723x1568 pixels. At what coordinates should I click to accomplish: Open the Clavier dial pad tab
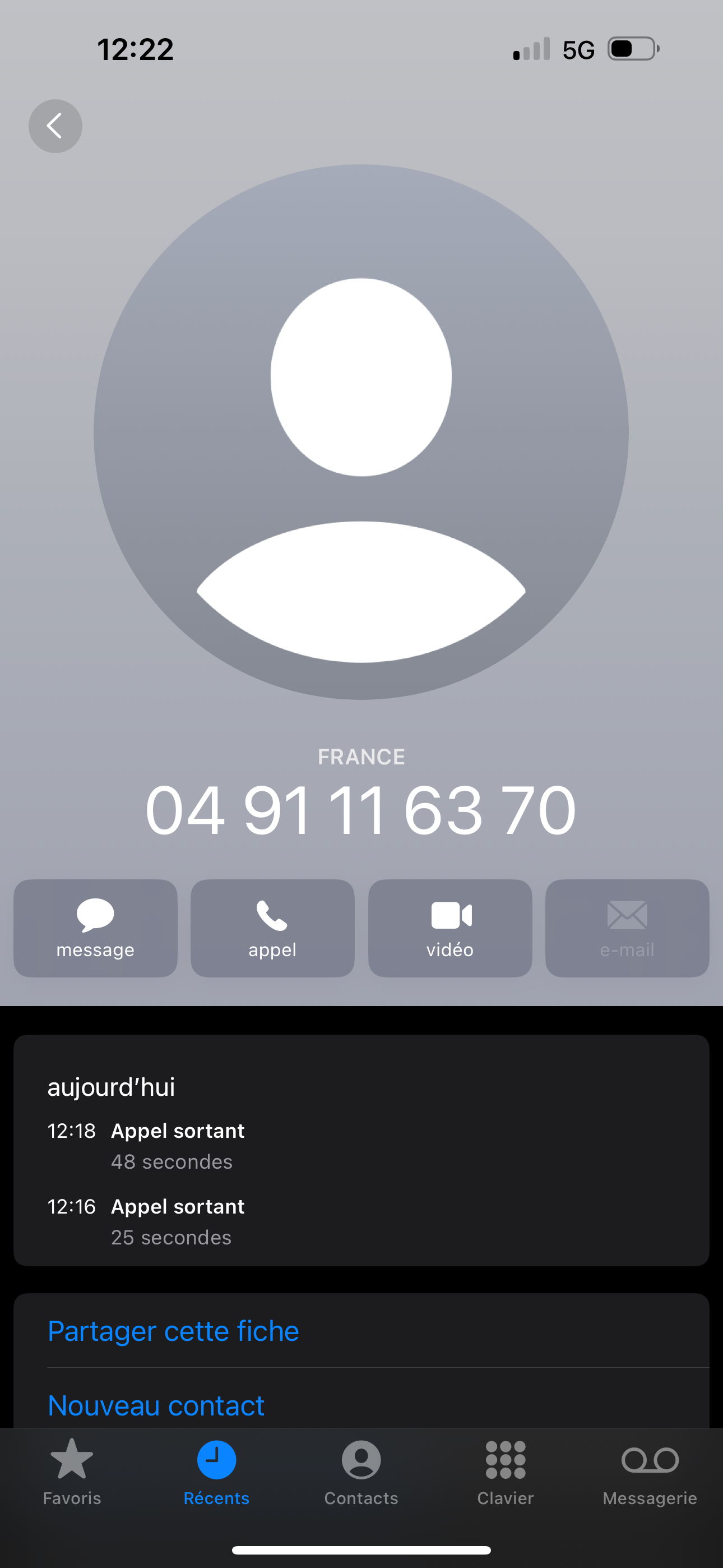click(505, 1472)
